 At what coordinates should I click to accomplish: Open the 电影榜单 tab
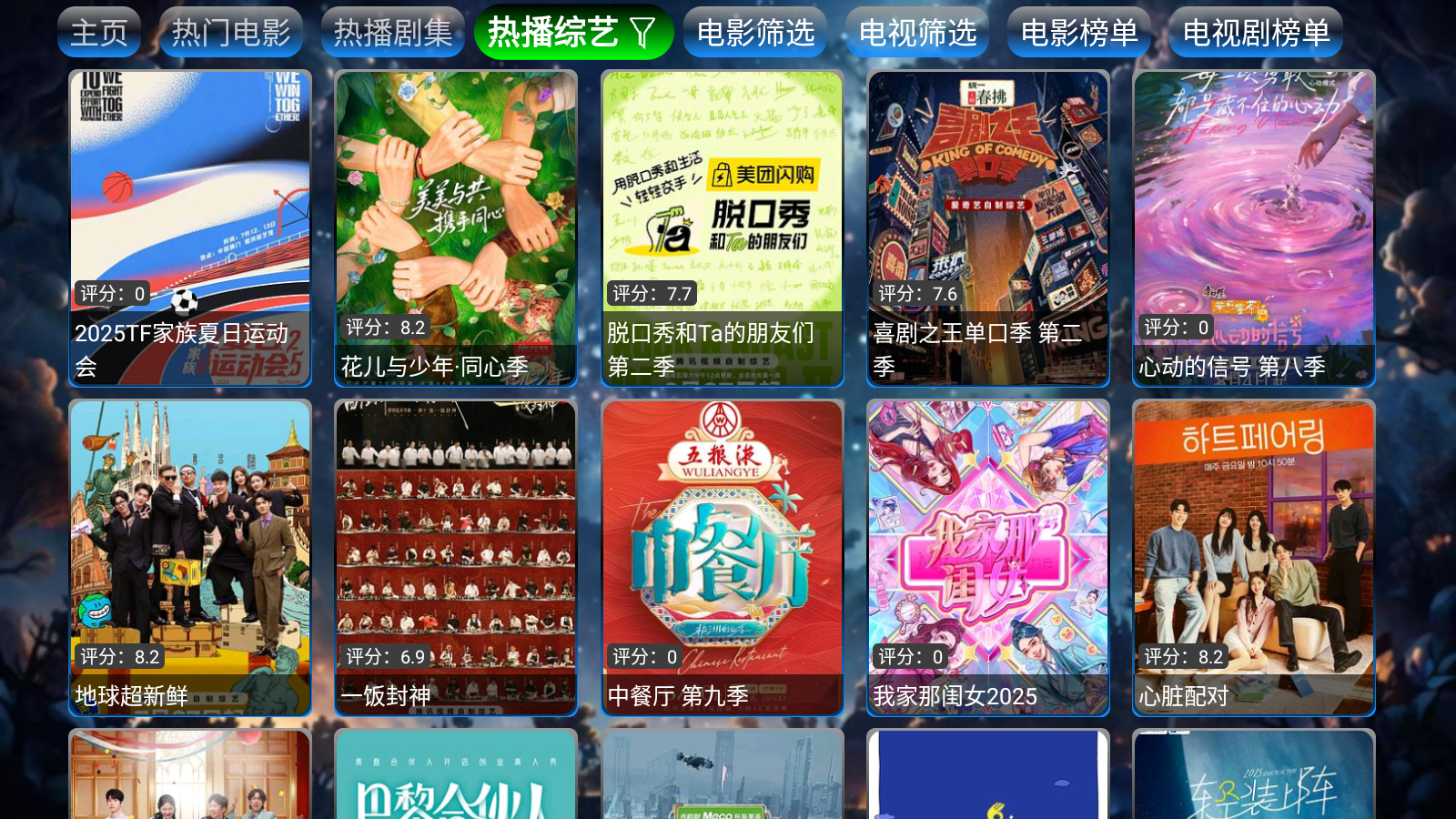pos(1078,33)
